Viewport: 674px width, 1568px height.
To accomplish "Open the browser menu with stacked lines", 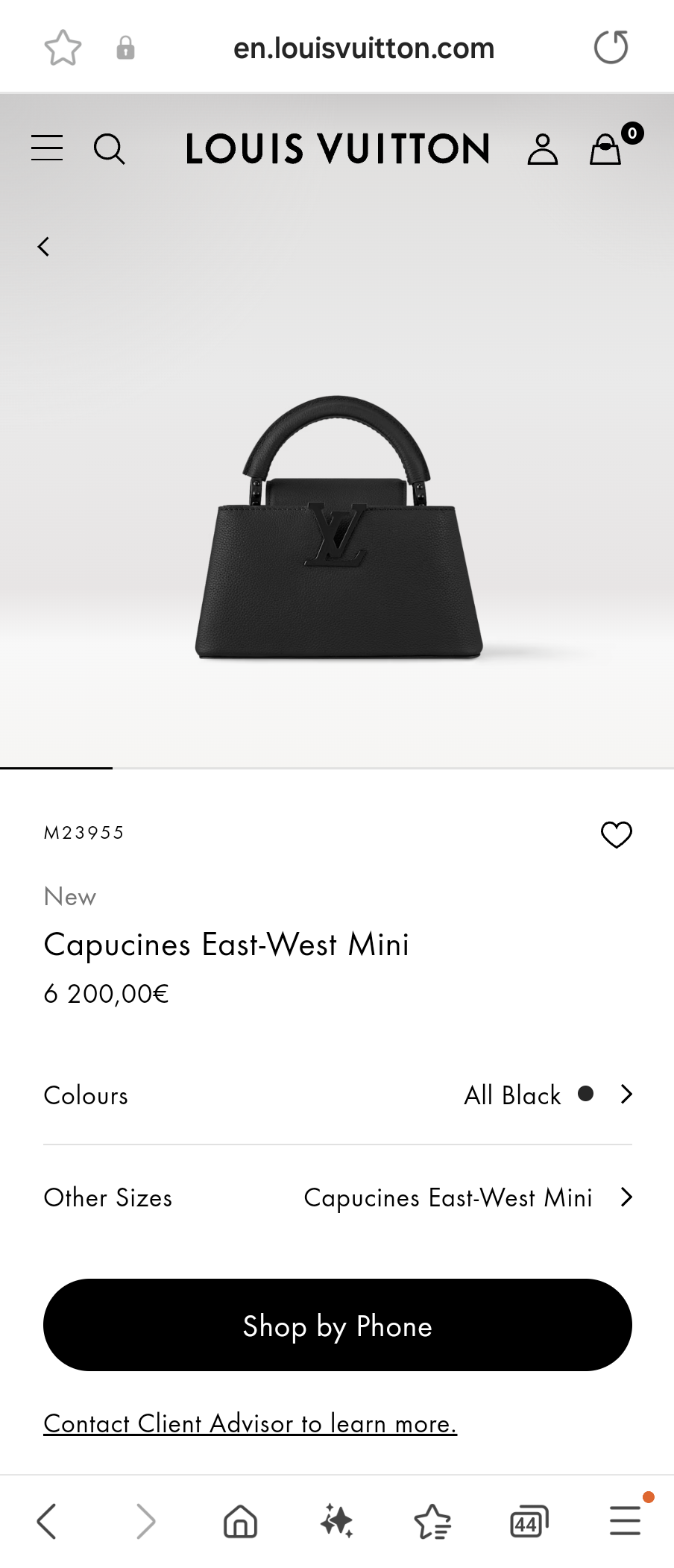I will 624,1521.
